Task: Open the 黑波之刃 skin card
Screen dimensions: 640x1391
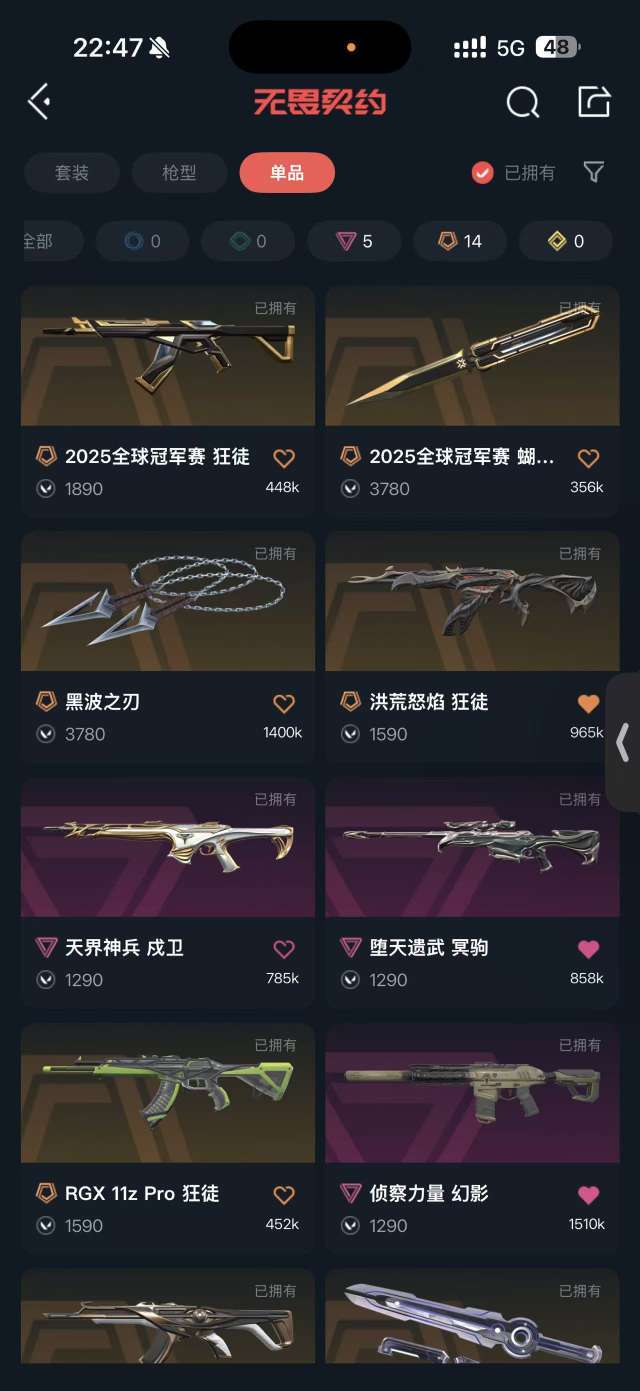Action: point(168,645)
